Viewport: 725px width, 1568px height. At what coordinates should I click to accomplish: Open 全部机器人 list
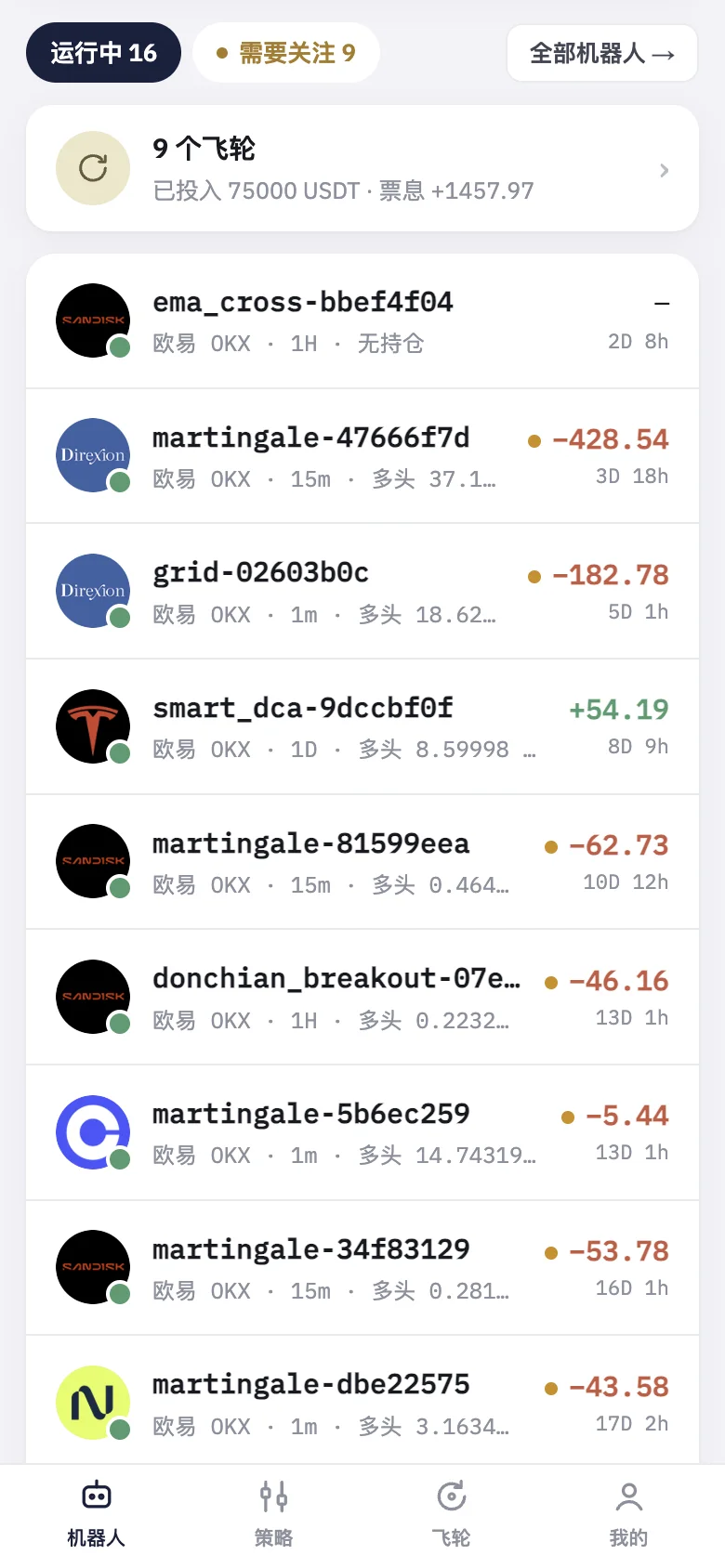[x=602, y=53]
